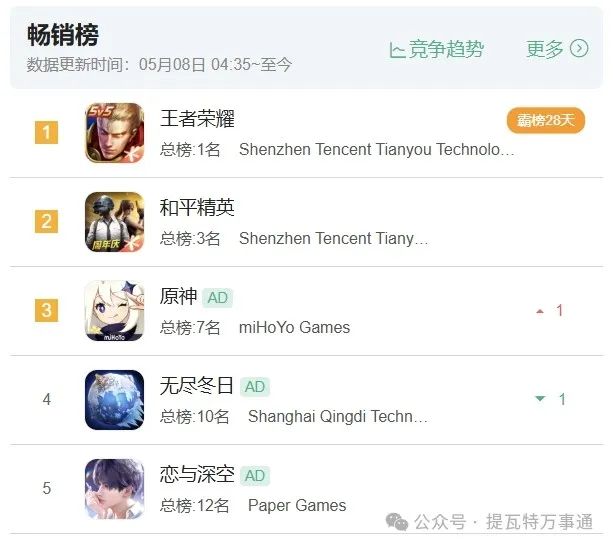
Task: Open the 王者荣耀 ranking entry
Action: pos(197,119)
